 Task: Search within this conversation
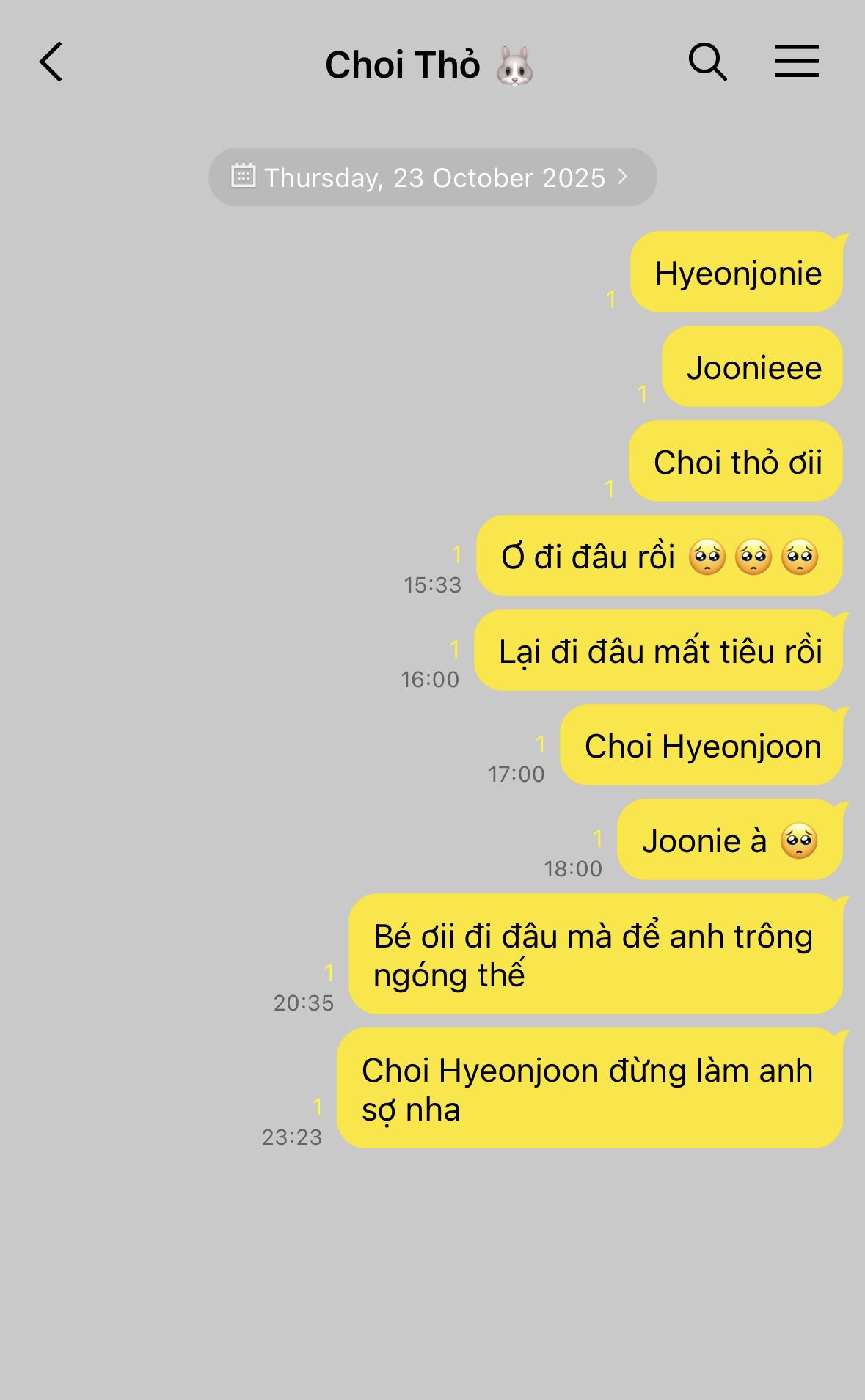[707, 62]
